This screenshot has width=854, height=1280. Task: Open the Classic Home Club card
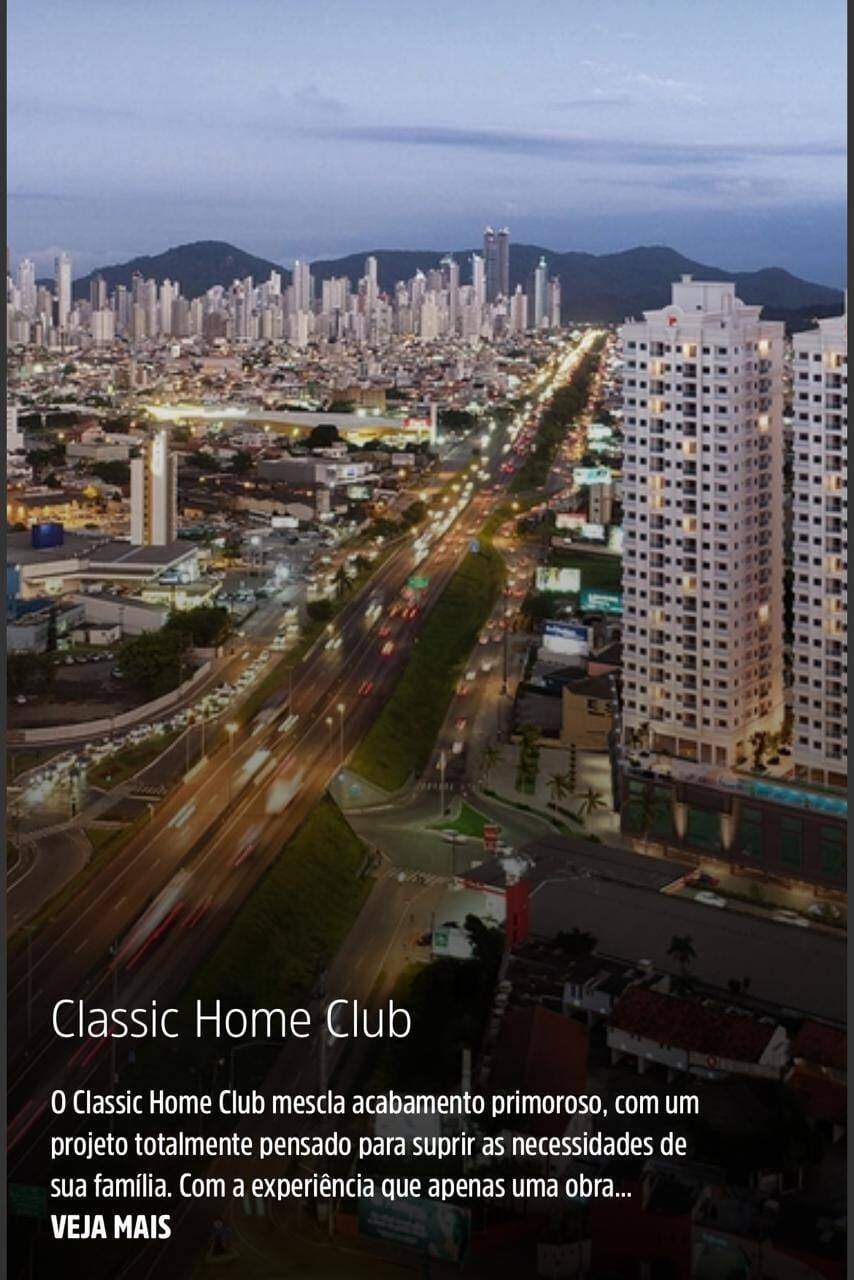coord(231,1019)
